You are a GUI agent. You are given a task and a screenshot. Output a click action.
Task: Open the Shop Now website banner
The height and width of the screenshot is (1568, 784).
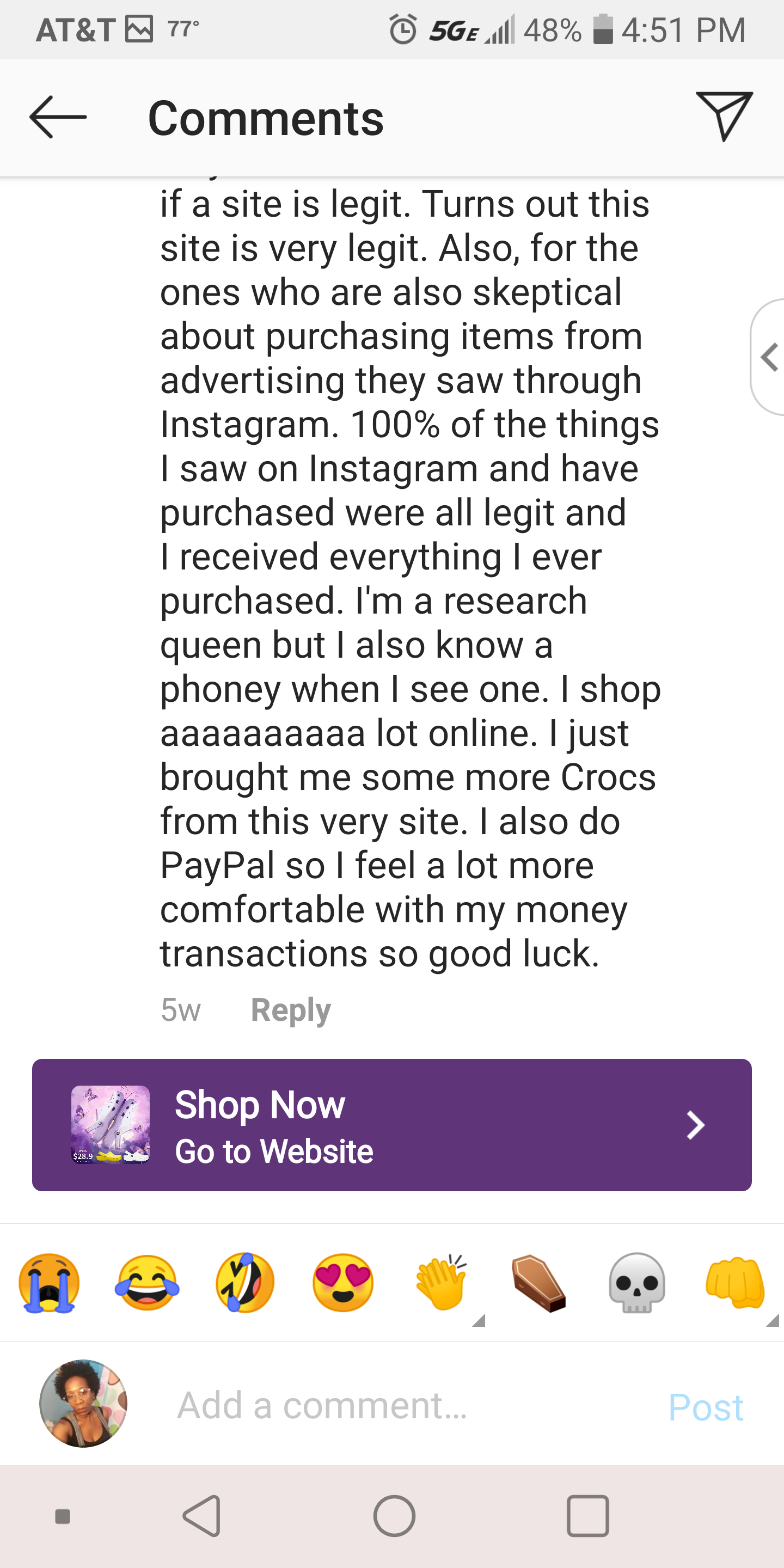click(x=391, y=1125)
